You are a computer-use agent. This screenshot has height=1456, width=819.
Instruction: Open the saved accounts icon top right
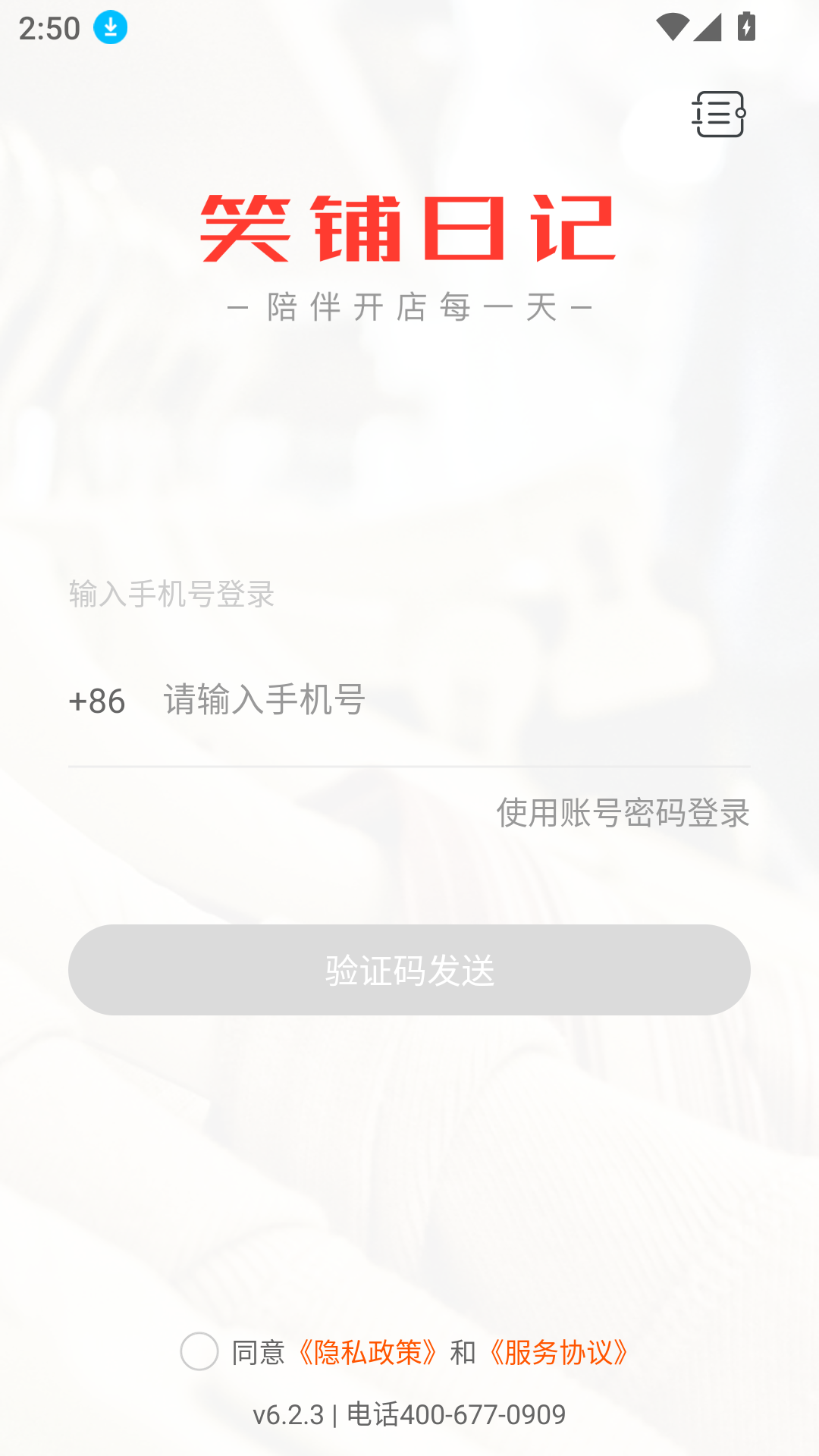(x=717, y=114)
